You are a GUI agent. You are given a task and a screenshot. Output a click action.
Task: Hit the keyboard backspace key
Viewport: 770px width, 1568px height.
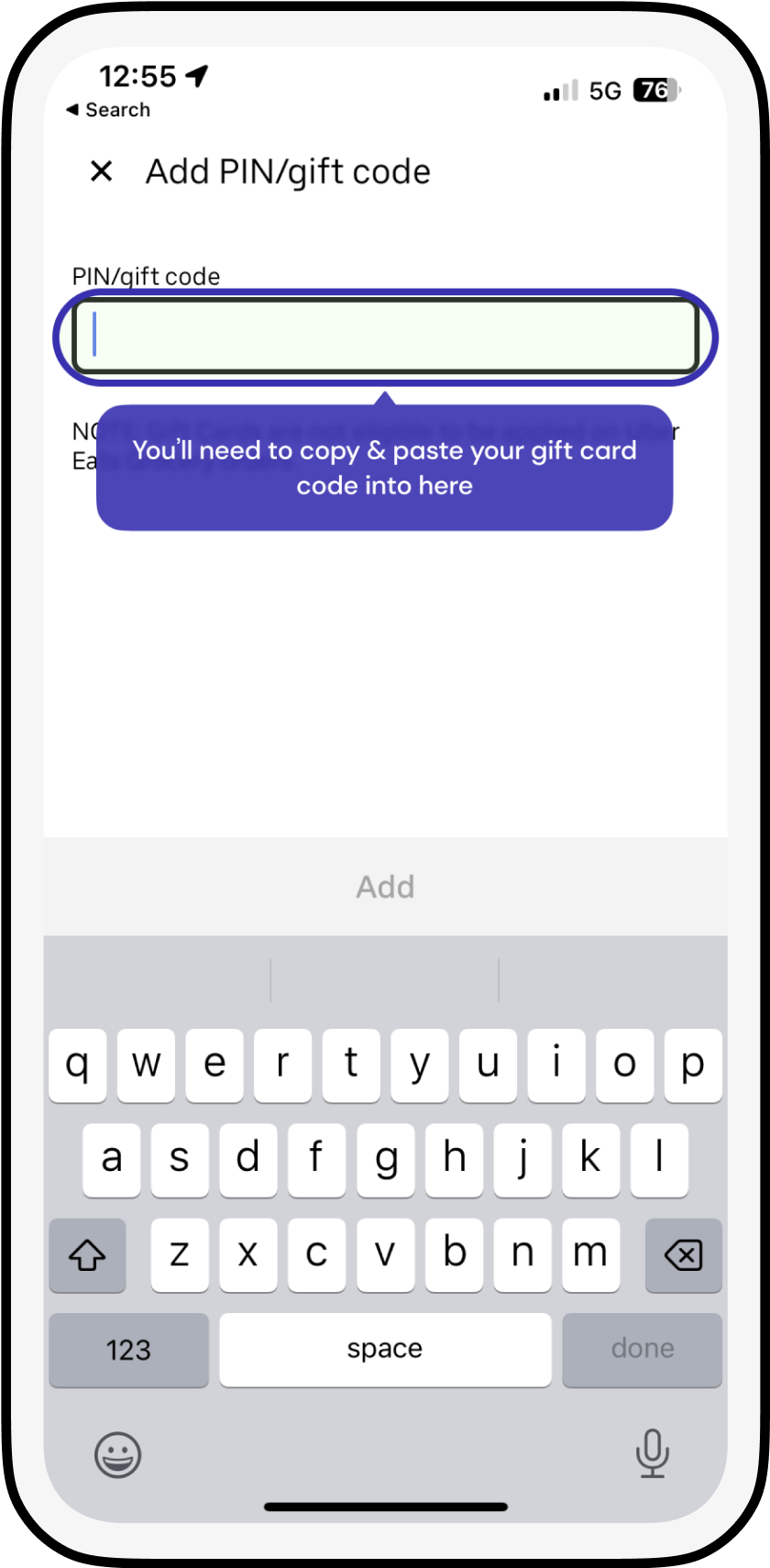(683, 1255)
